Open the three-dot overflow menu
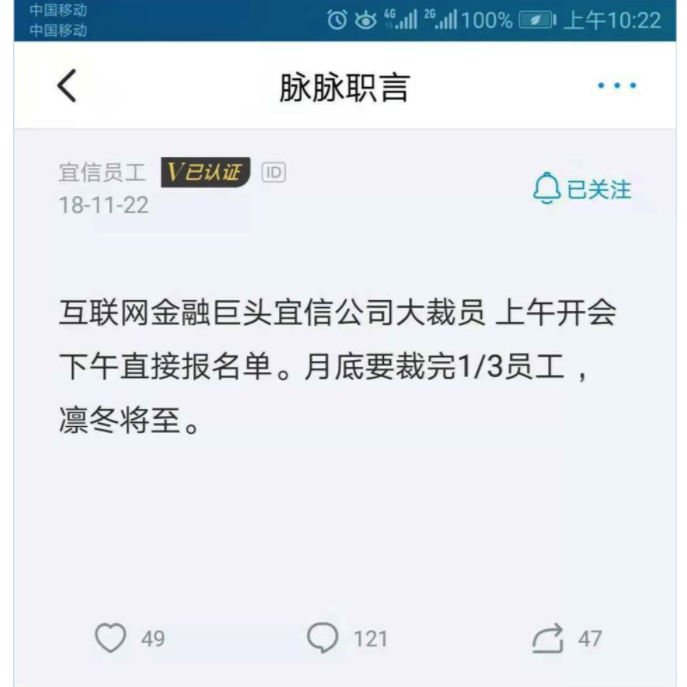Image resolution: width=687 pixels, height=687 pixels. tap(616, 87)
